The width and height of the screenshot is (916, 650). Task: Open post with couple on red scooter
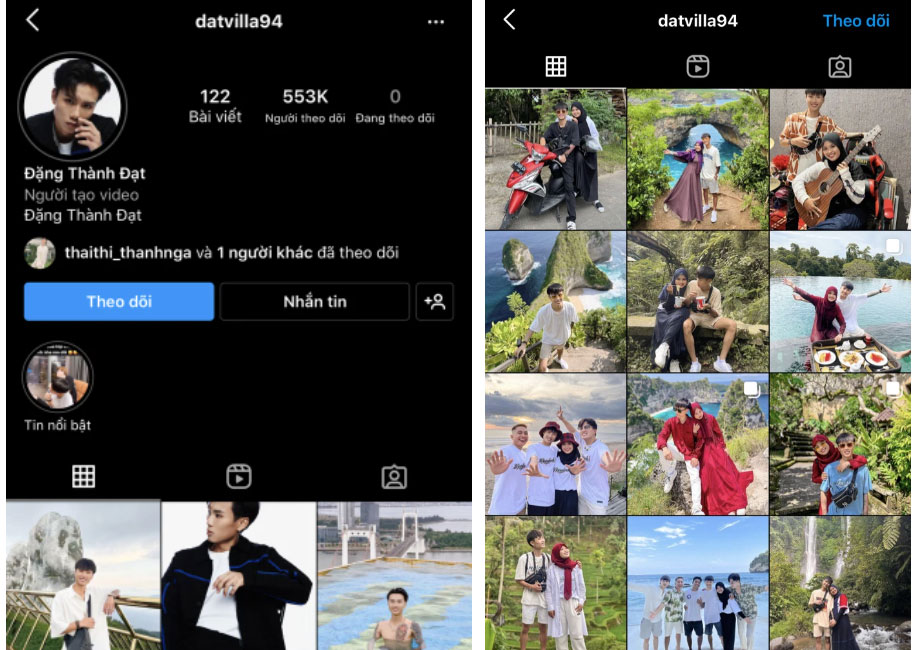(555, 159)
